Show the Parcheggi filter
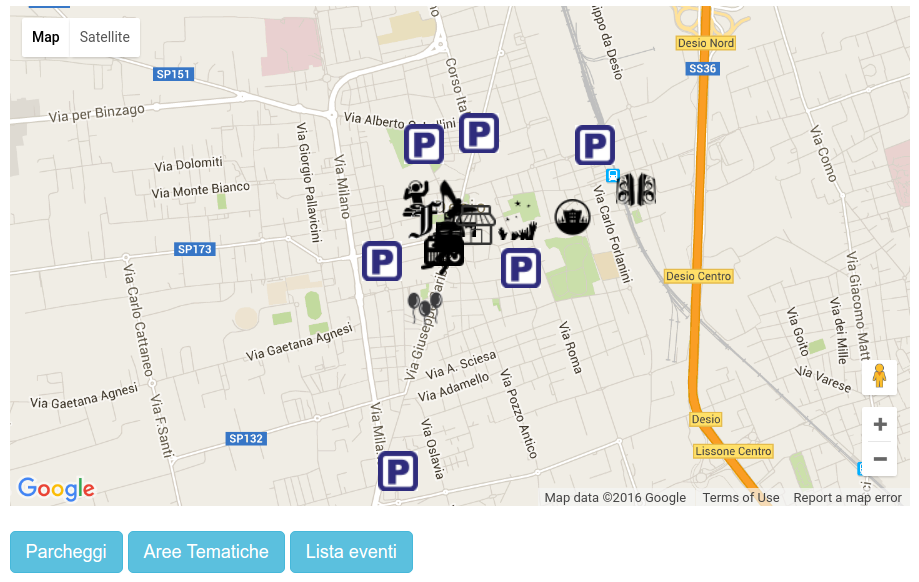The height and width of the screenshot is (582, 919). pyautogui.click(x=66, y=552)
